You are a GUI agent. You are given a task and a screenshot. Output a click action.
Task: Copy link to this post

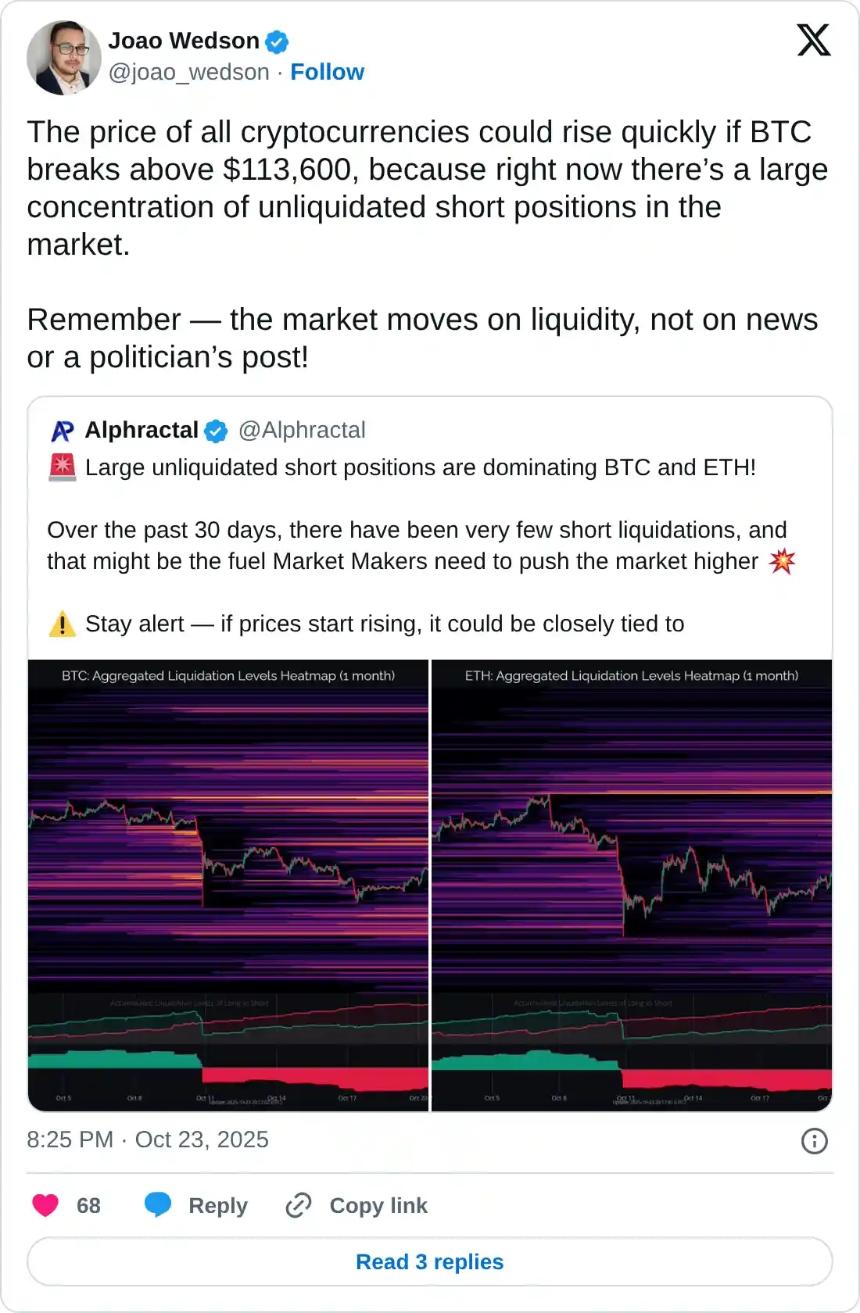tap(357, 1206)
